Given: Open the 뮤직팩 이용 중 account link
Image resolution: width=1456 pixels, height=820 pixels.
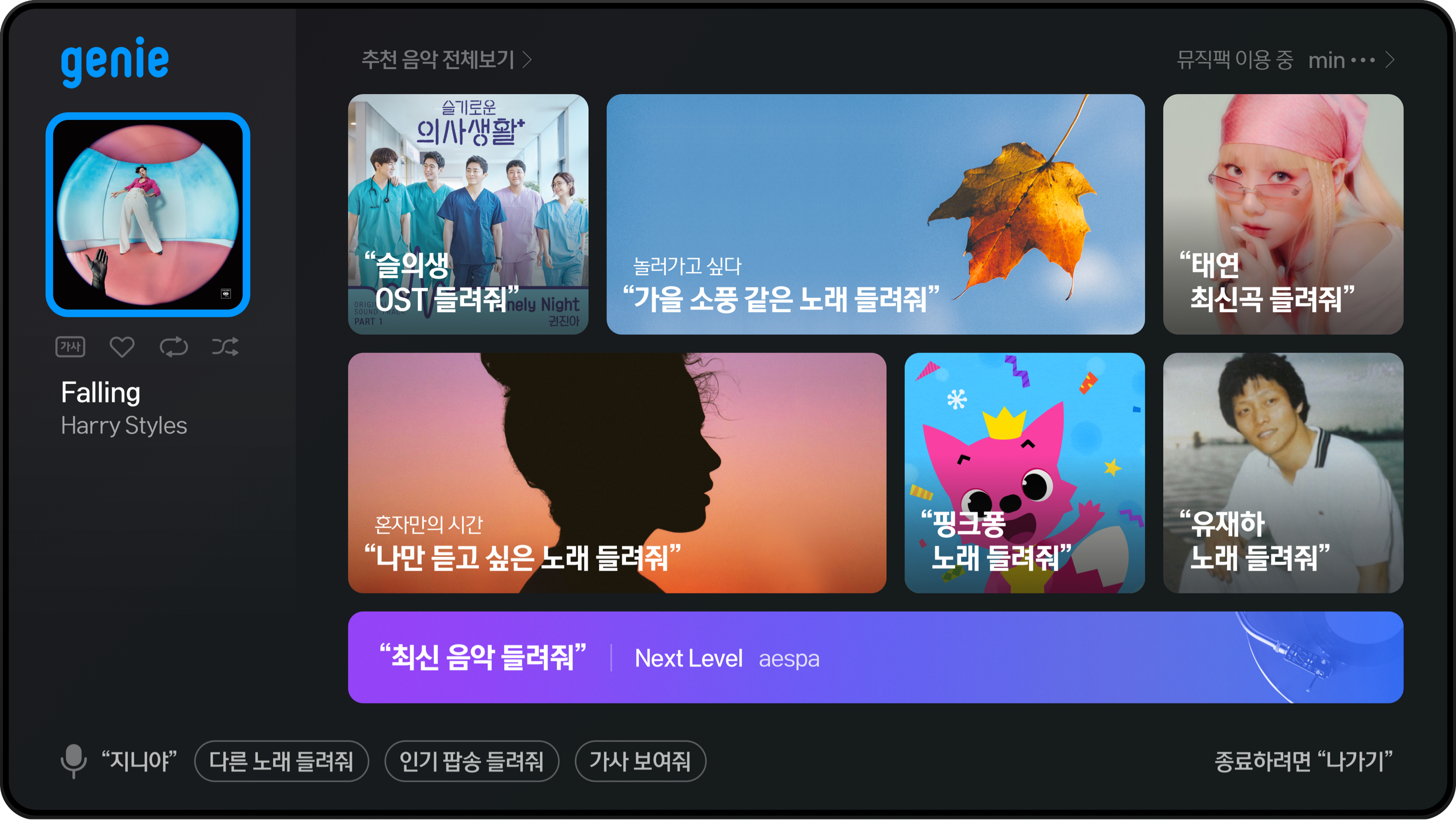Looking at the screenshot, I should click(1284, 59).
